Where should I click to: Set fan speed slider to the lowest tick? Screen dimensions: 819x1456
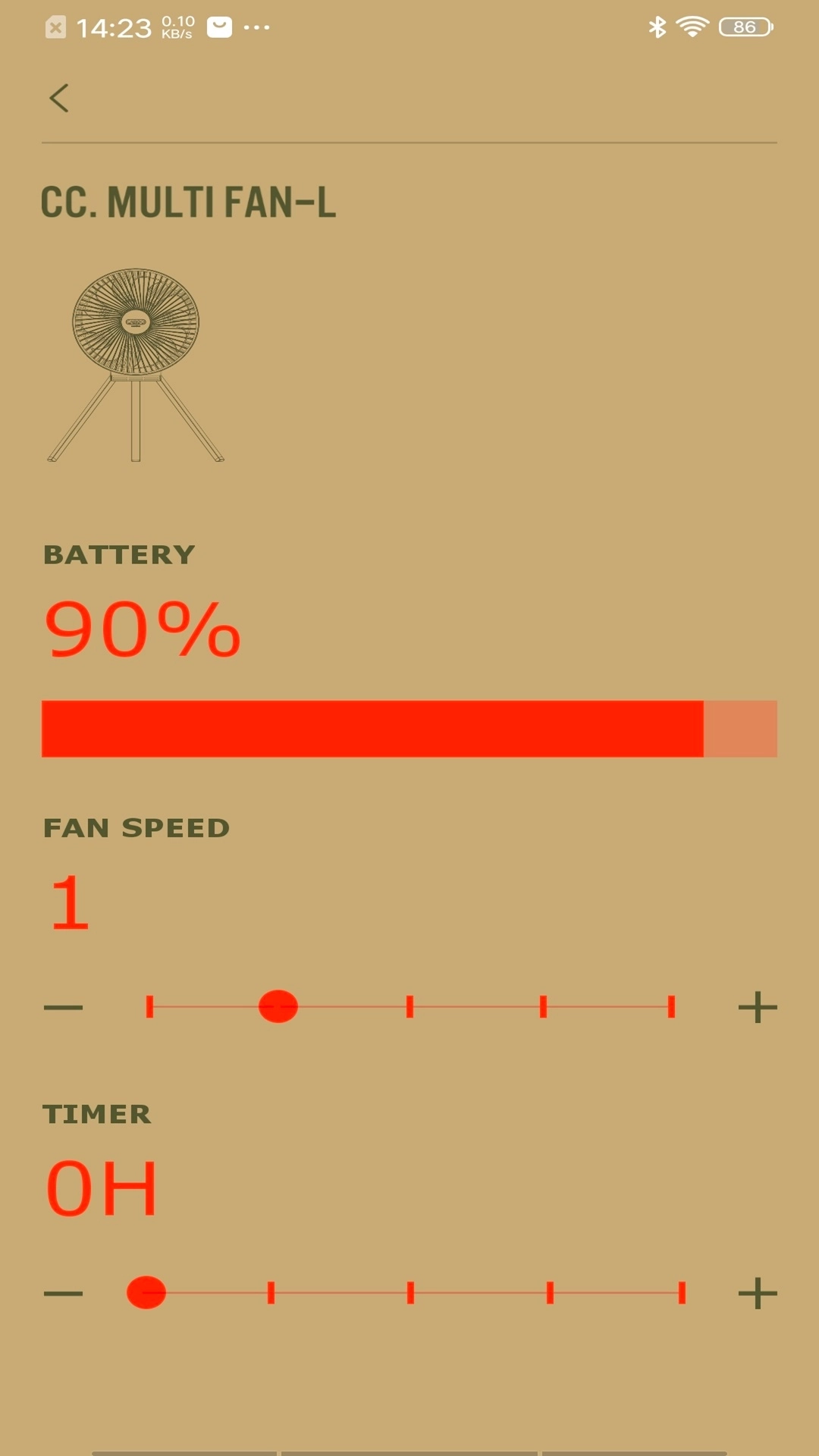(150, 1007)
